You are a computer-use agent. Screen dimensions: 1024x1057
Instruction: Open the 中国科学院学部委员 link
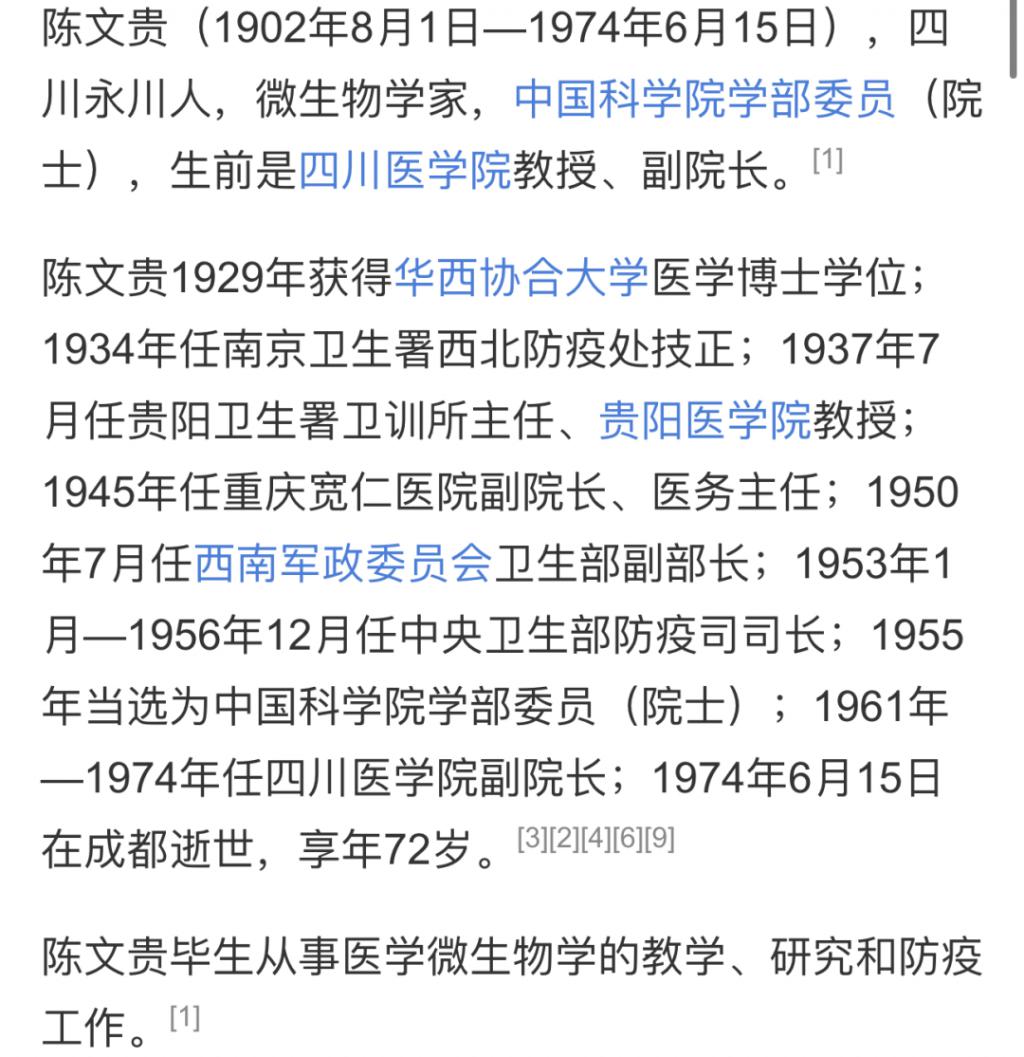[x=704, y=100]
